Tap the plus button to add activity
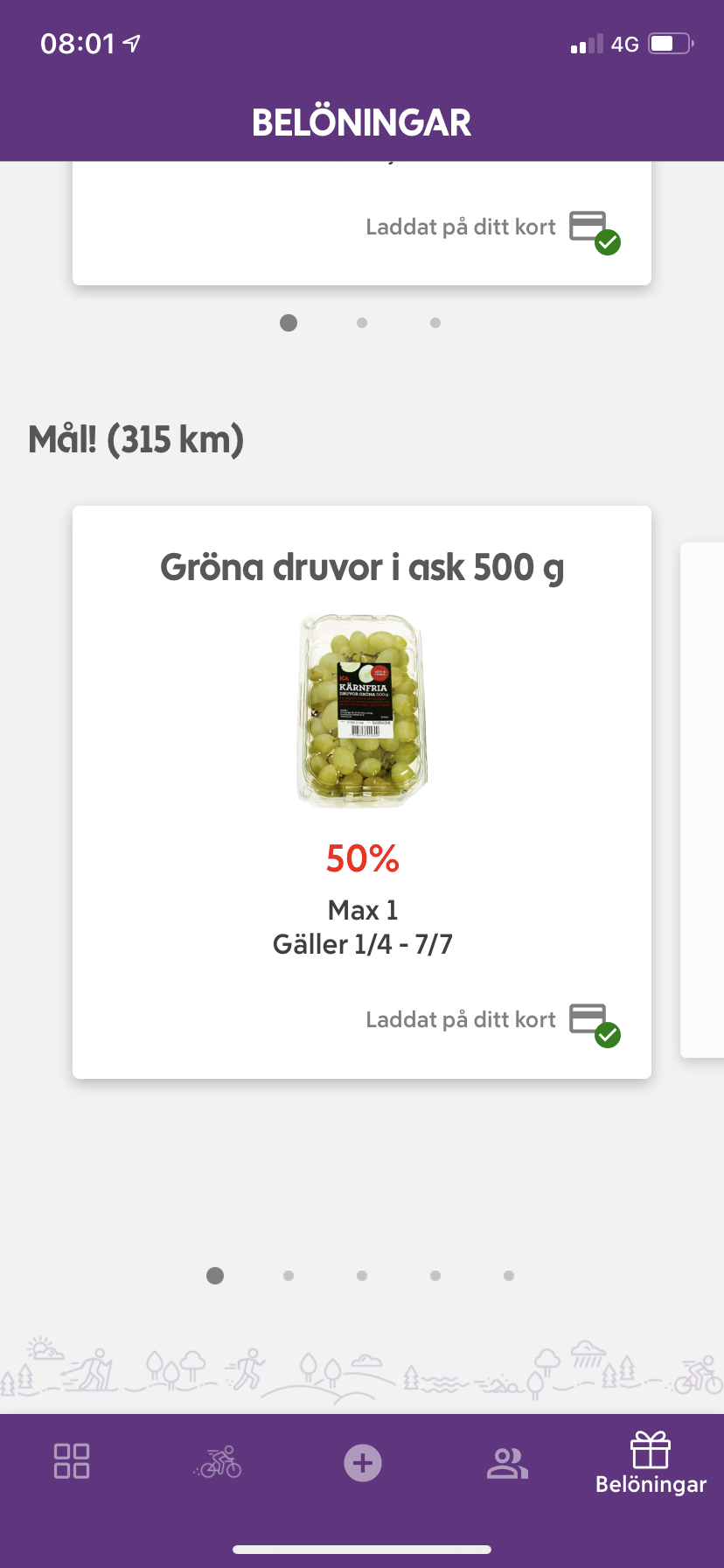 click(362, 1462)
